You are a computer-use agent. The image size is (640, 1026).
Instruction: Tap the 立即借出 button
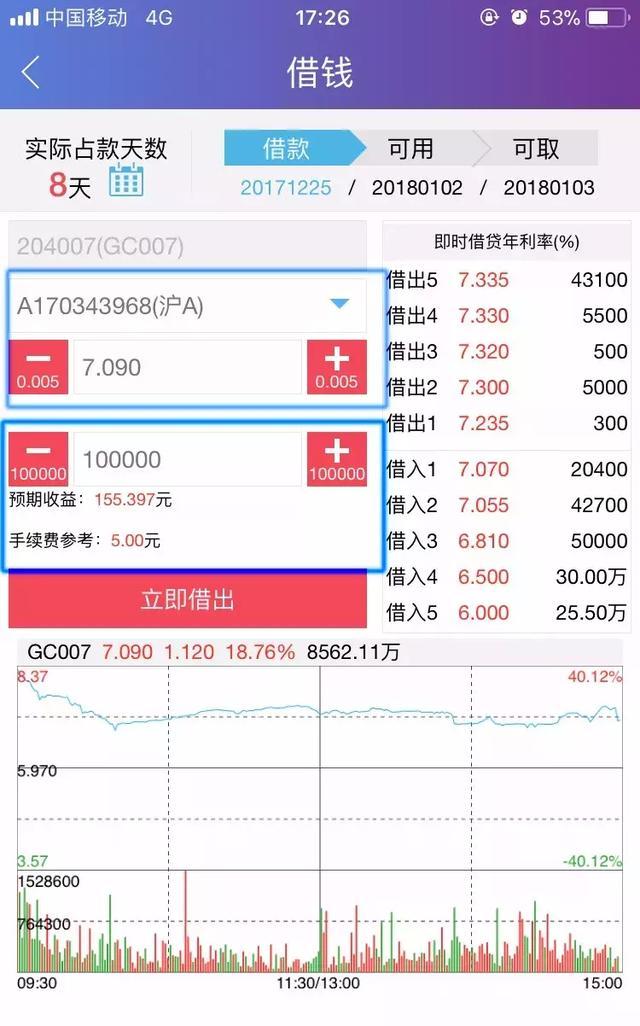tap(187, 599)
